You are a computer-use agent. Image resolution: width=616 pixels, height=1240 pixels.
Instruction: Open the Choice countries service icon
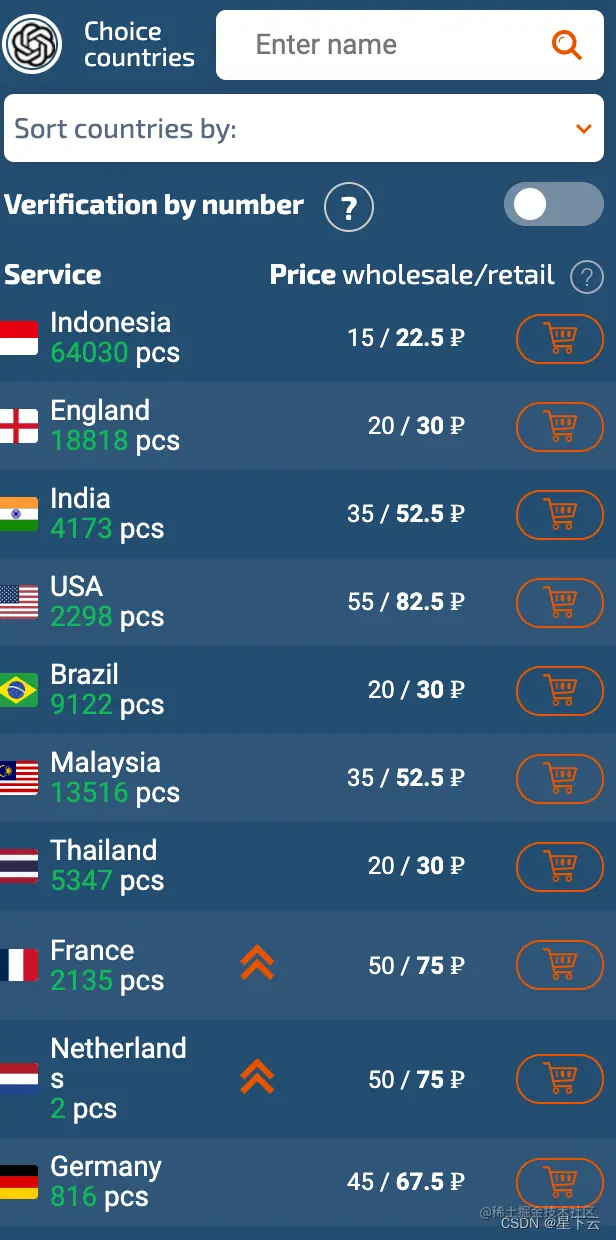[x=32, y=44]
